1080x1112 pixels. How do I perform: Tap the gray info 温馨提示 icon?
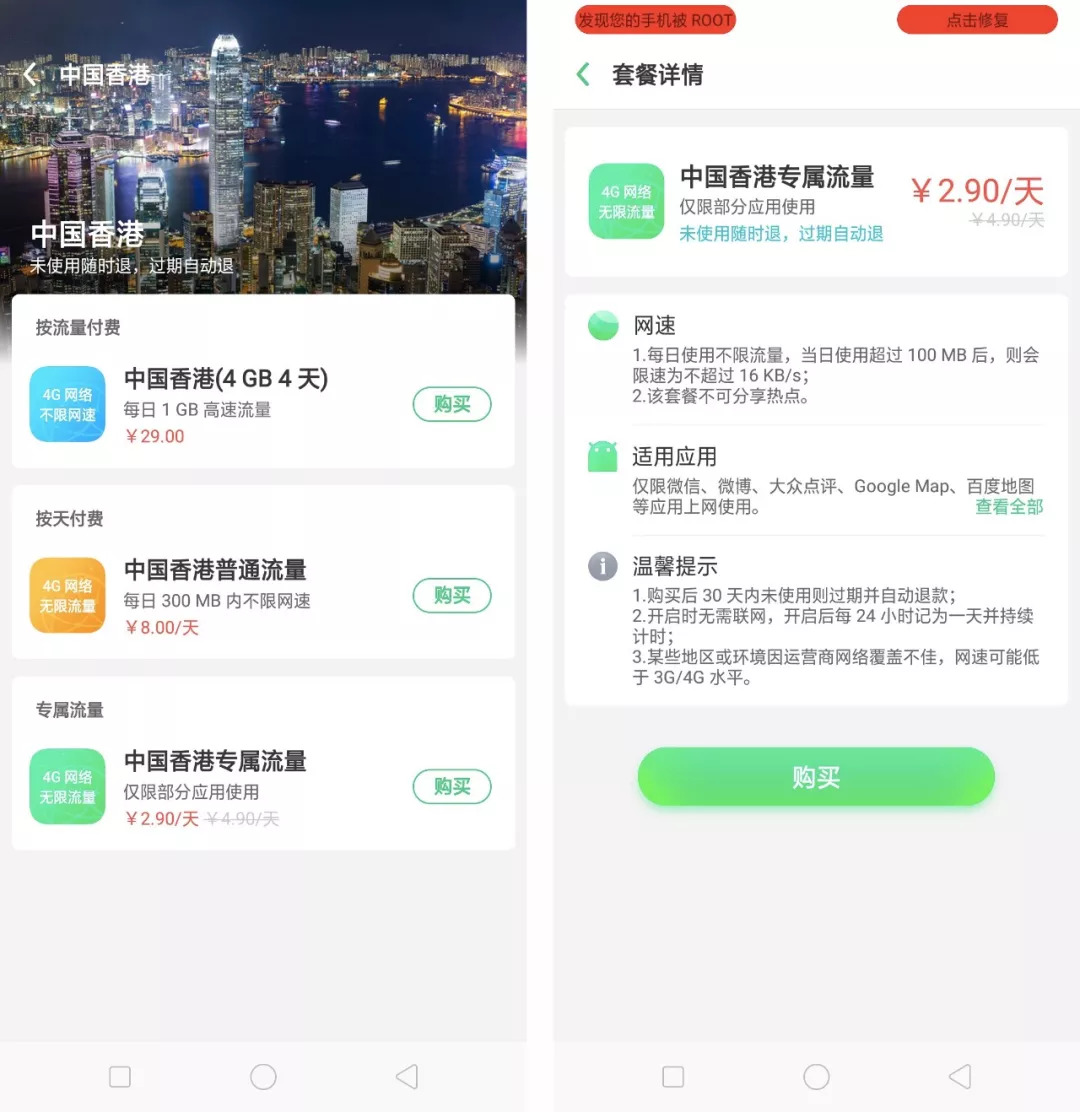click(x=601, y=566)
